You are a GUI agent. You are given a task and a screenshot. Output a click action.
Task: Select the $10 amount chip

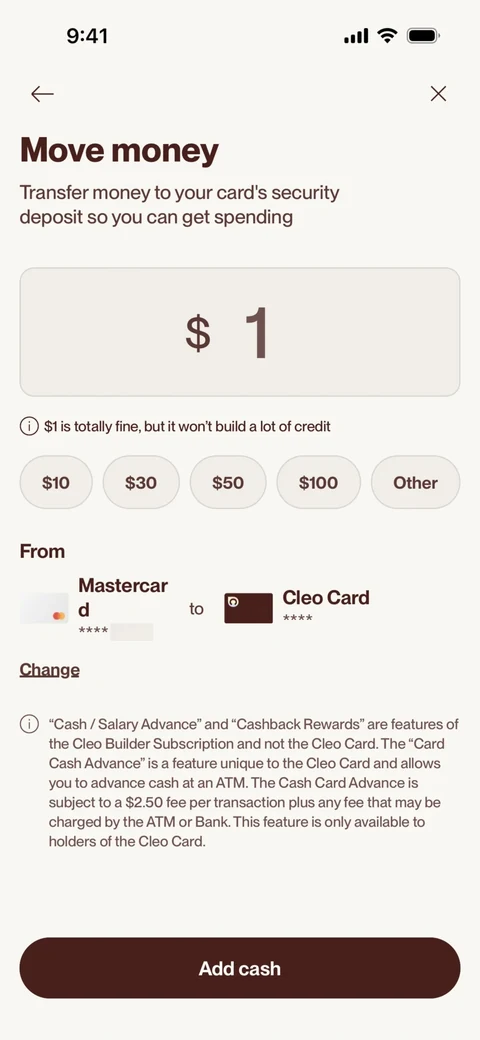56,482
